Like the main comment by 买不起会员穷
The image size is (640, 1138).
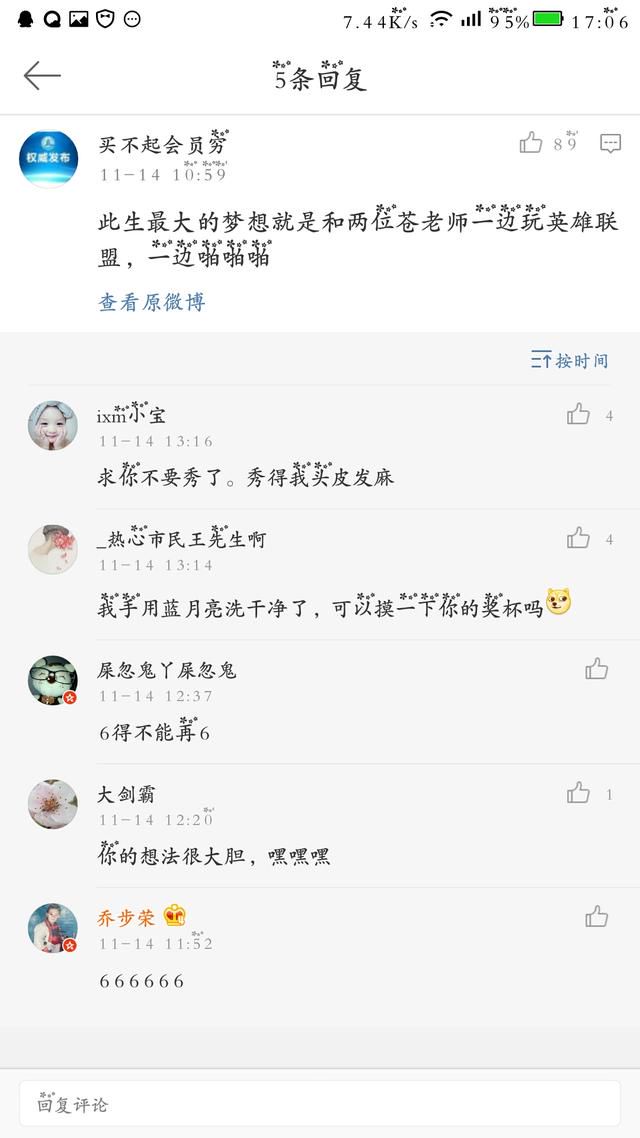click(x=531, y=144)
